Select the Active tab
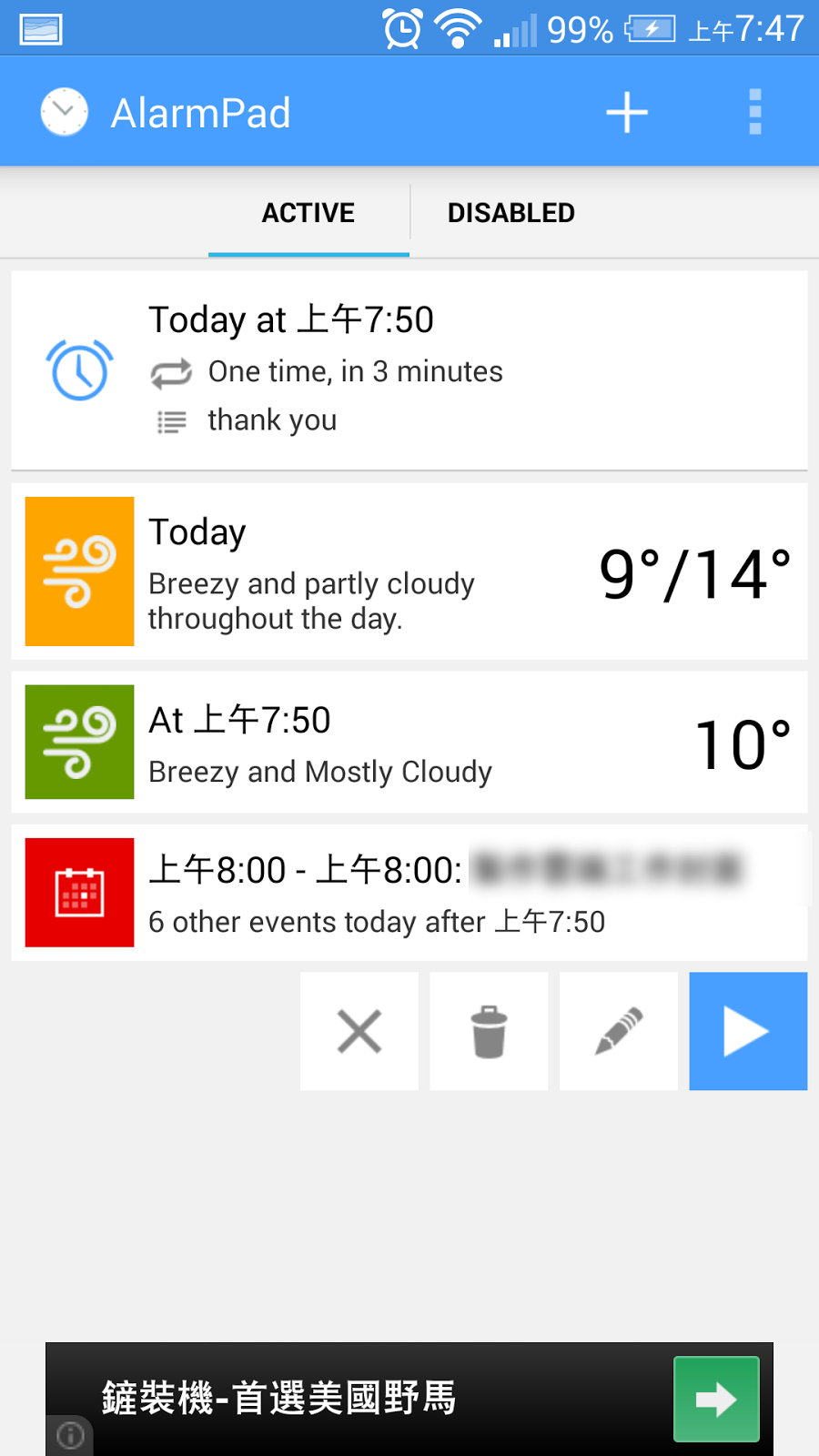Screen dimensions: 819x1456 tap(308, 213)
